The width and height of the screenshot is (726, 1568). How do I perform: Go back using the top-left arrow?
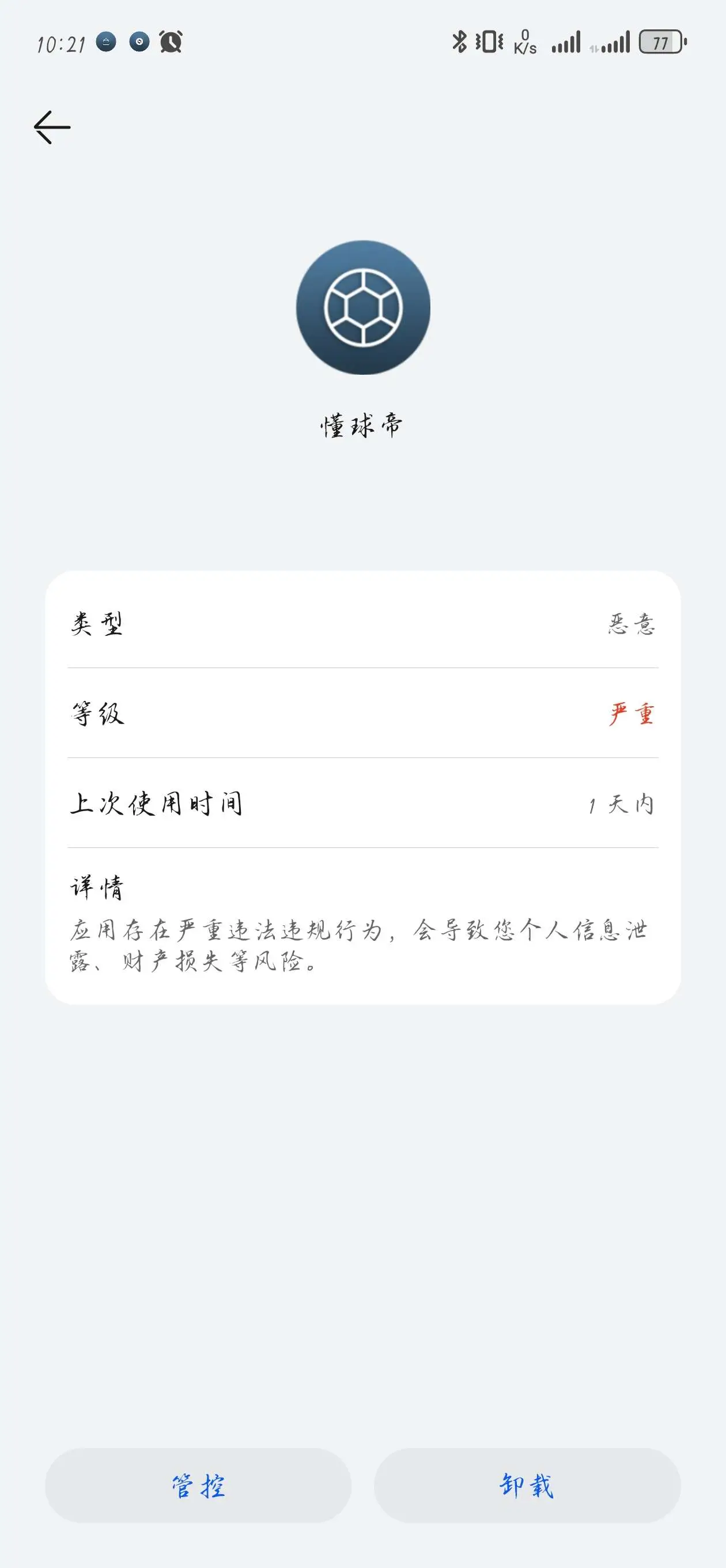pos(52,127)
